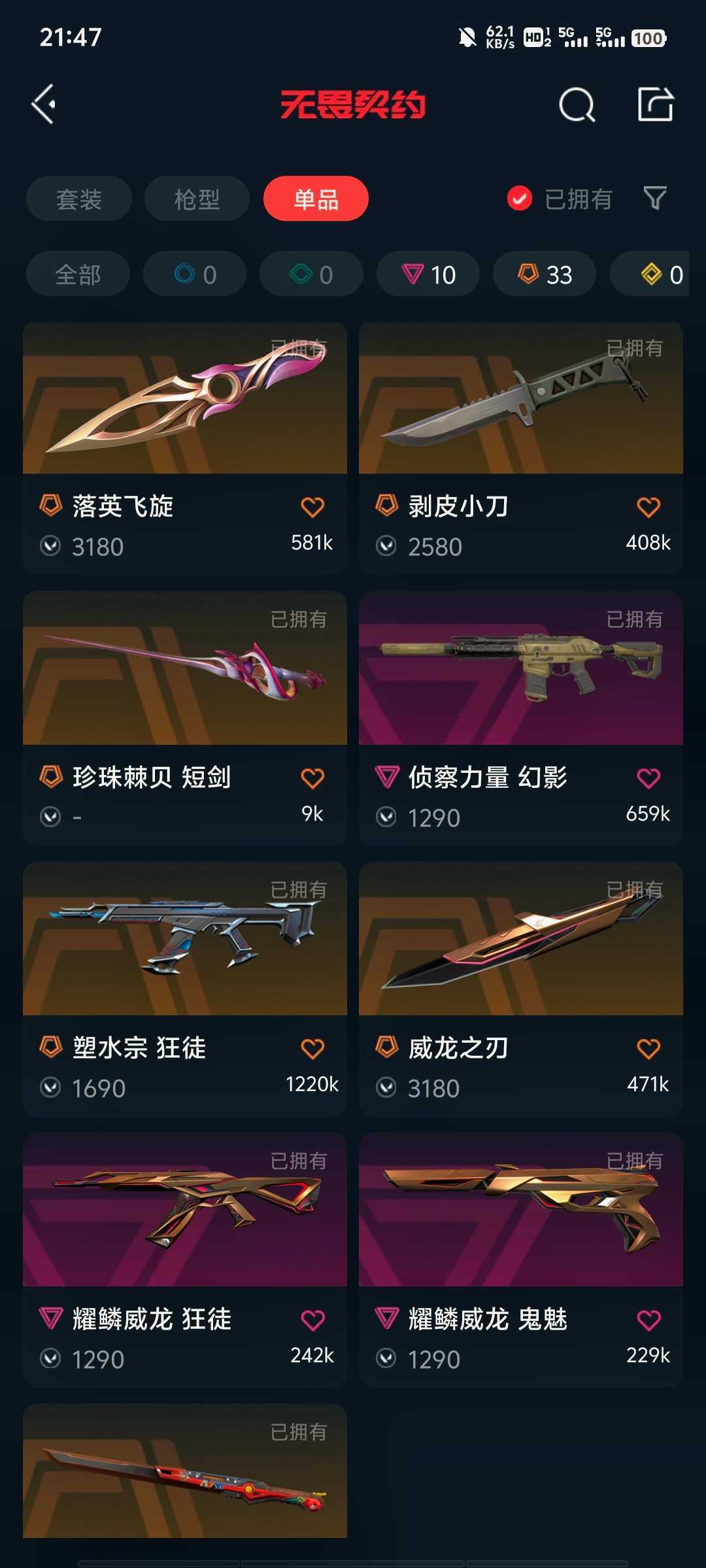Open the 珍珠棘贝 短剑 card
The width and height of the screenshot is (706, 1568).
[x=185, y=719]
